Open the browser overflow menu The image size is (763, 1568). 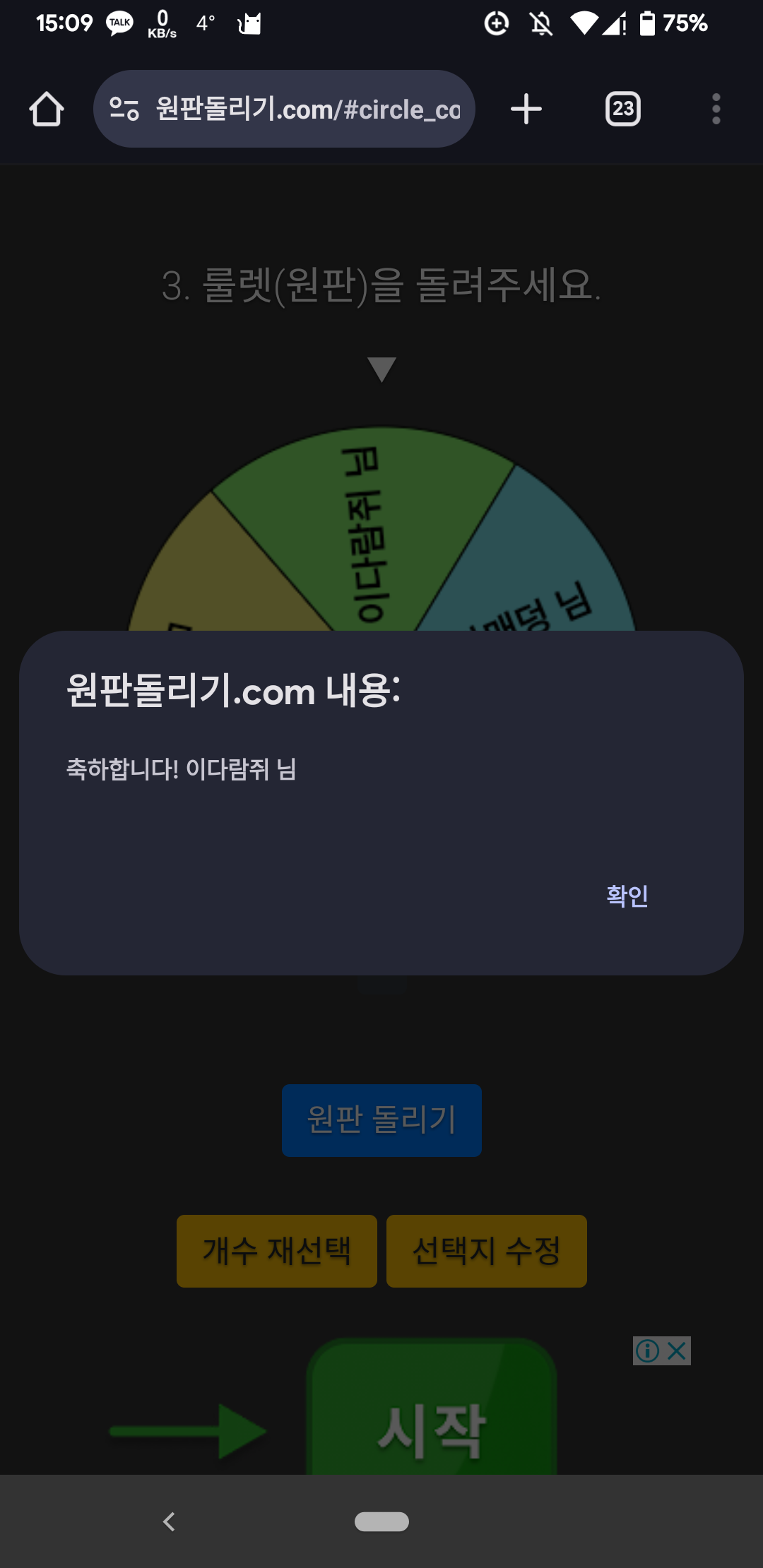[x=716, y=109]
